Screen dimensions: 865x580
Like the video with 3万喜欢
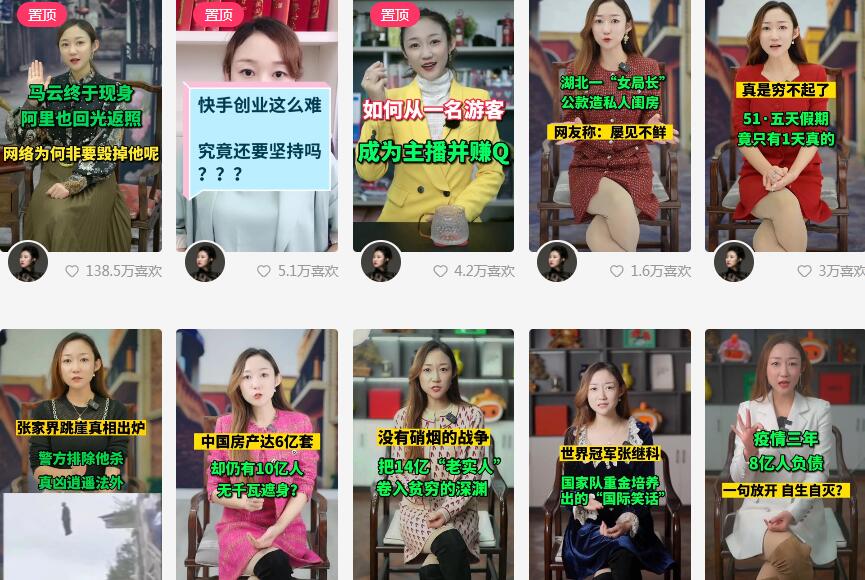[804, 271]
